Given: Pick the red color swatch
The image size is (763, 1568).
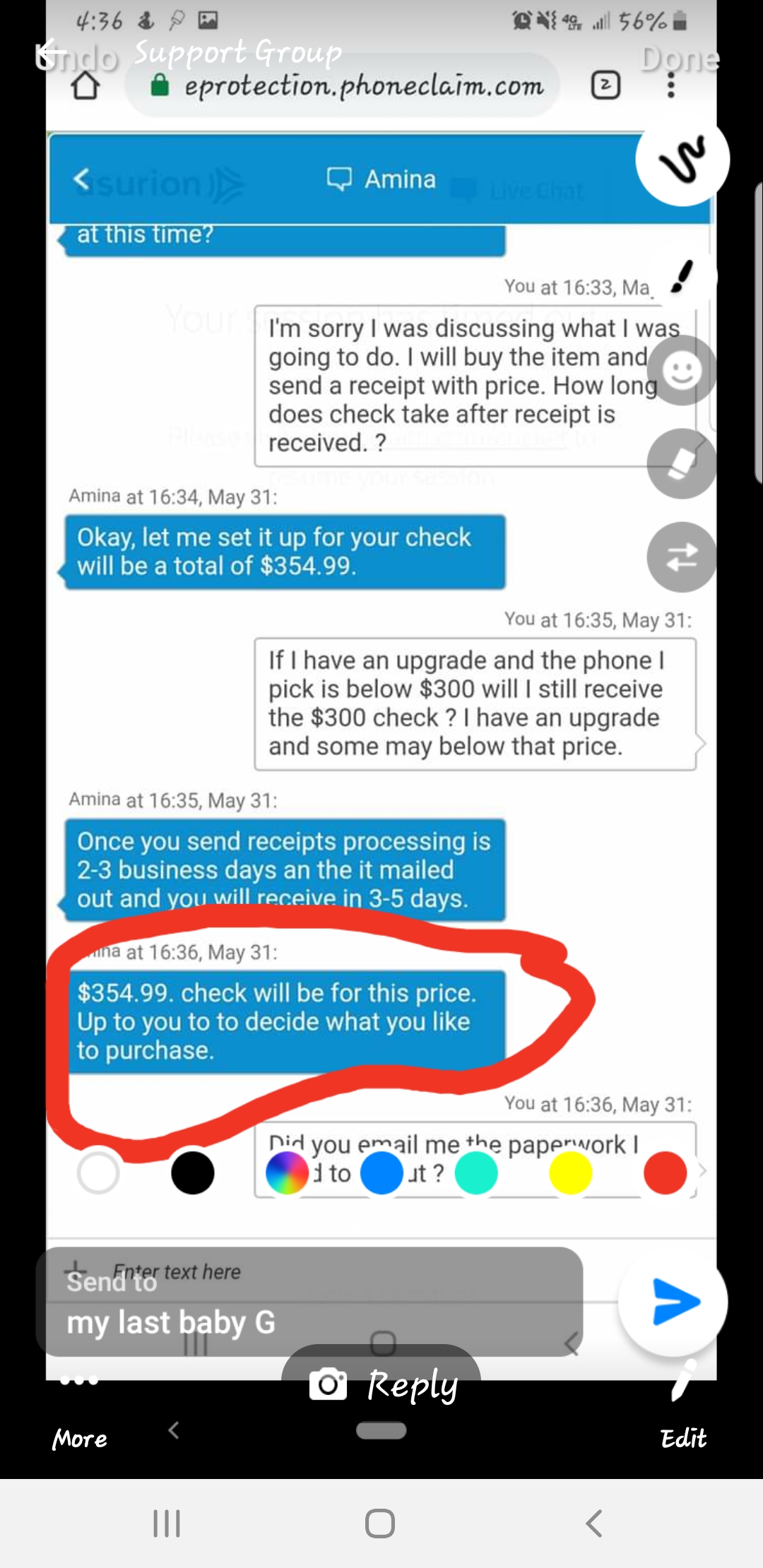Looking at the screenshot, I should [x=666, y=1172].
